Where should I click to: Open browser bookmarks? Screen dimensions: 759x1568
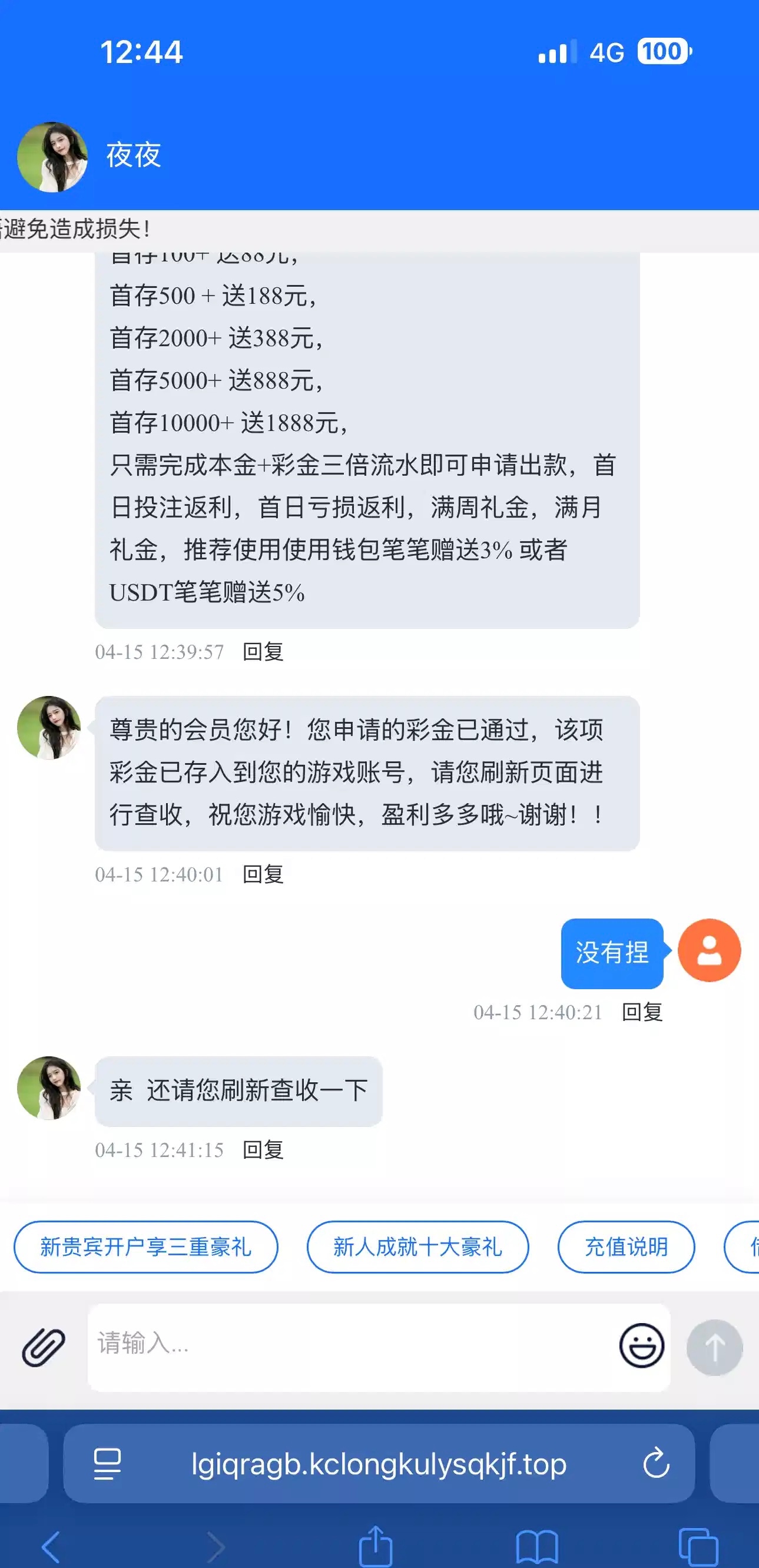537,1546
